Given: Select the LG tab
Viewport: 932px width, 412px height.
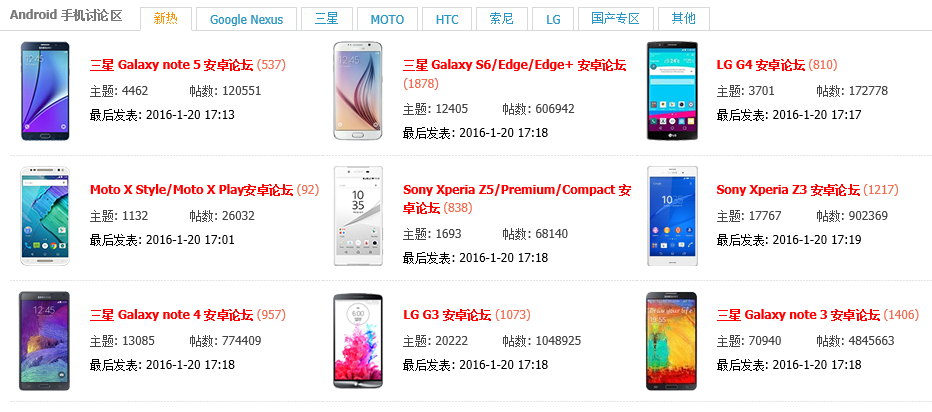Looking at the screenshot, I should pyautogui.click(x=553, y=19).
